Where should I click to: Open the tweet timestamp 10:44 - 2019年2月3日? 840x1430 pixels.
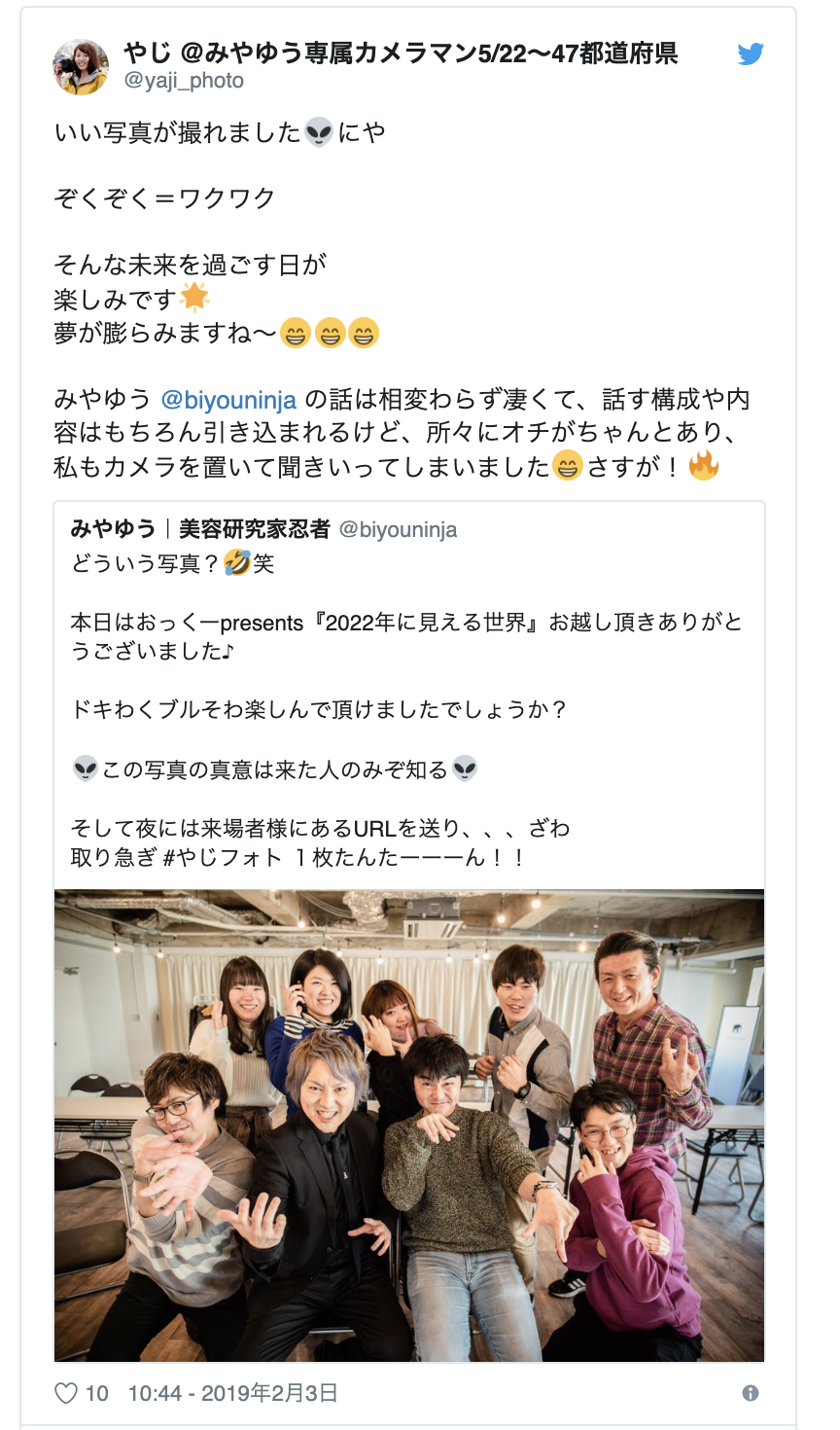coord(232,1393)
